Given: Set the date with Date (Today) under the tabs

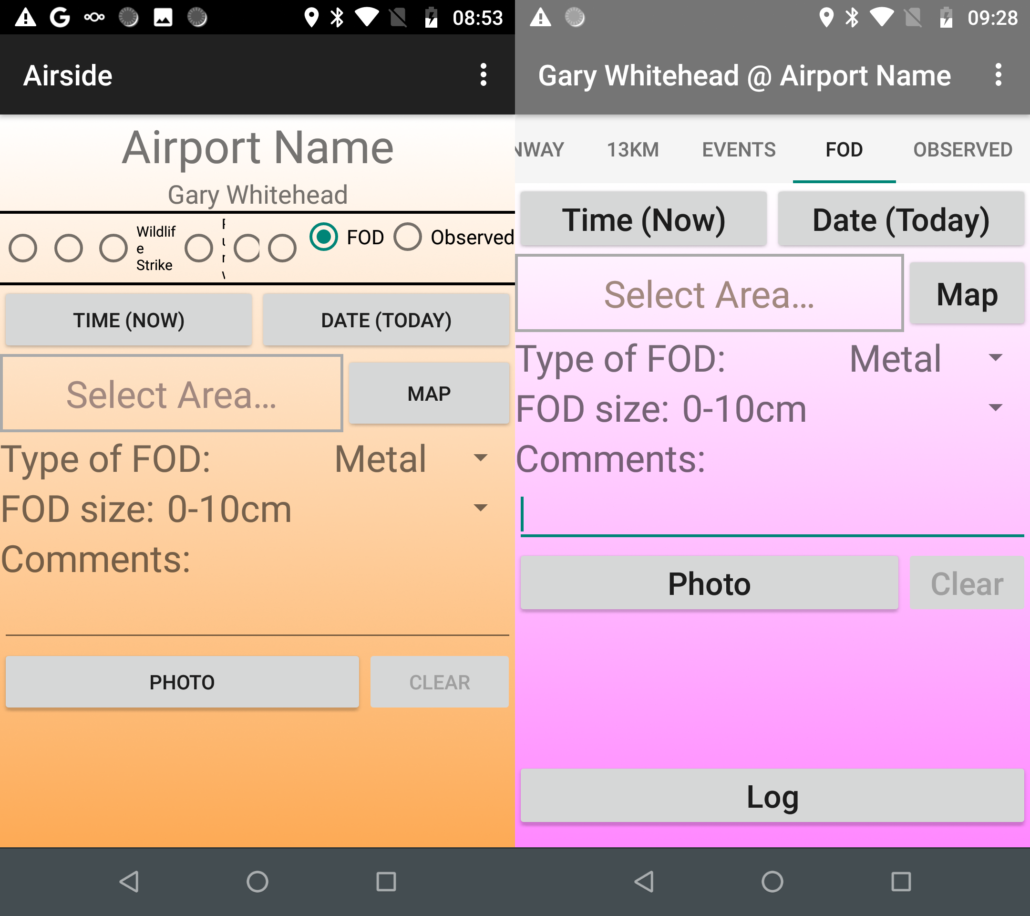Looking at the screenshot, I should (900, 220).
